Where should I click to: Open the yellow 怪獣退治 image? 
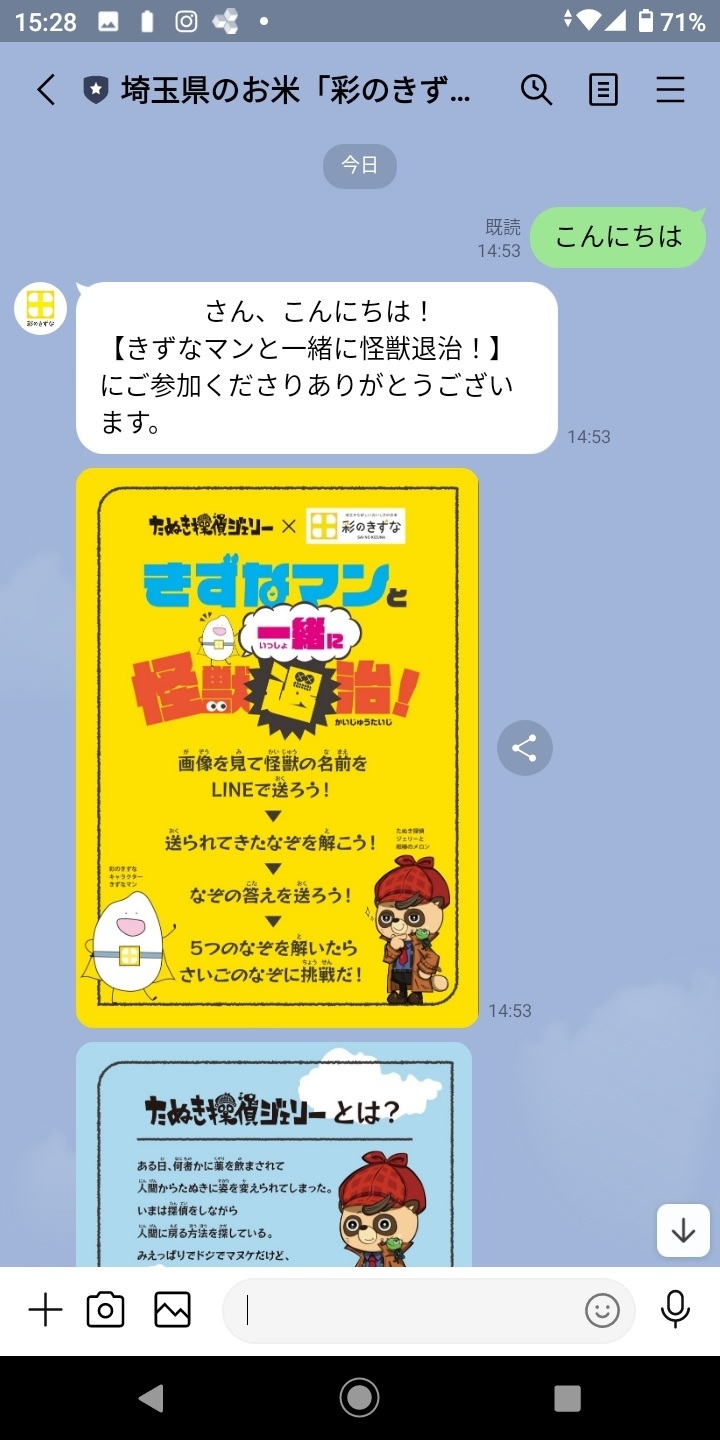(x=277, y=747)
